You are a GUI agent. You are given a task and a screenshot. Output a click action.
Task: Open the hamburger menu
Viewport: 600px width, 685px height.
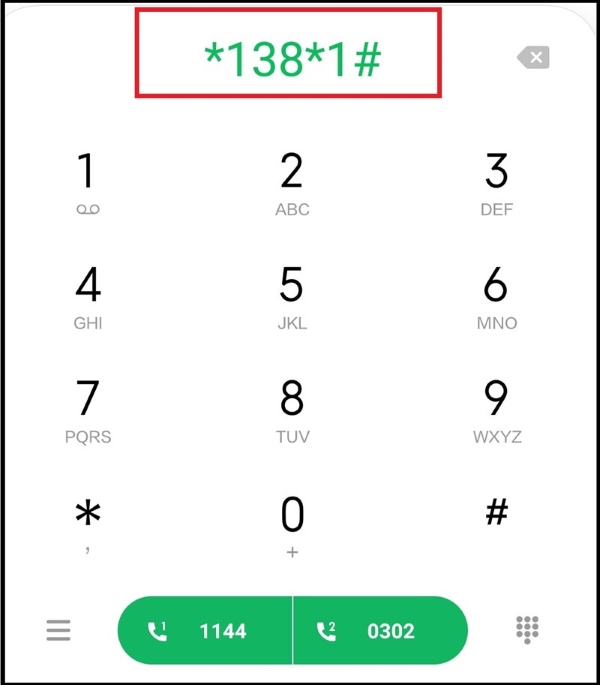pos(59,630)
